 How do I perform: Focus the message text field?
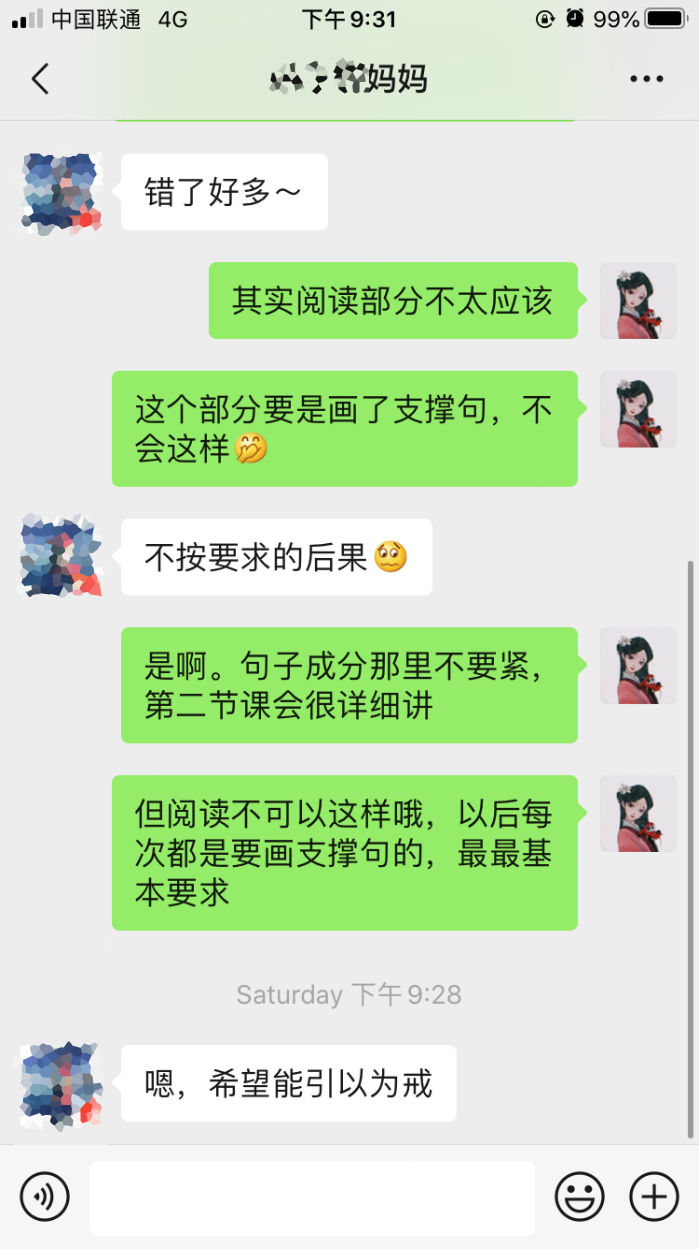point(312,1197)
